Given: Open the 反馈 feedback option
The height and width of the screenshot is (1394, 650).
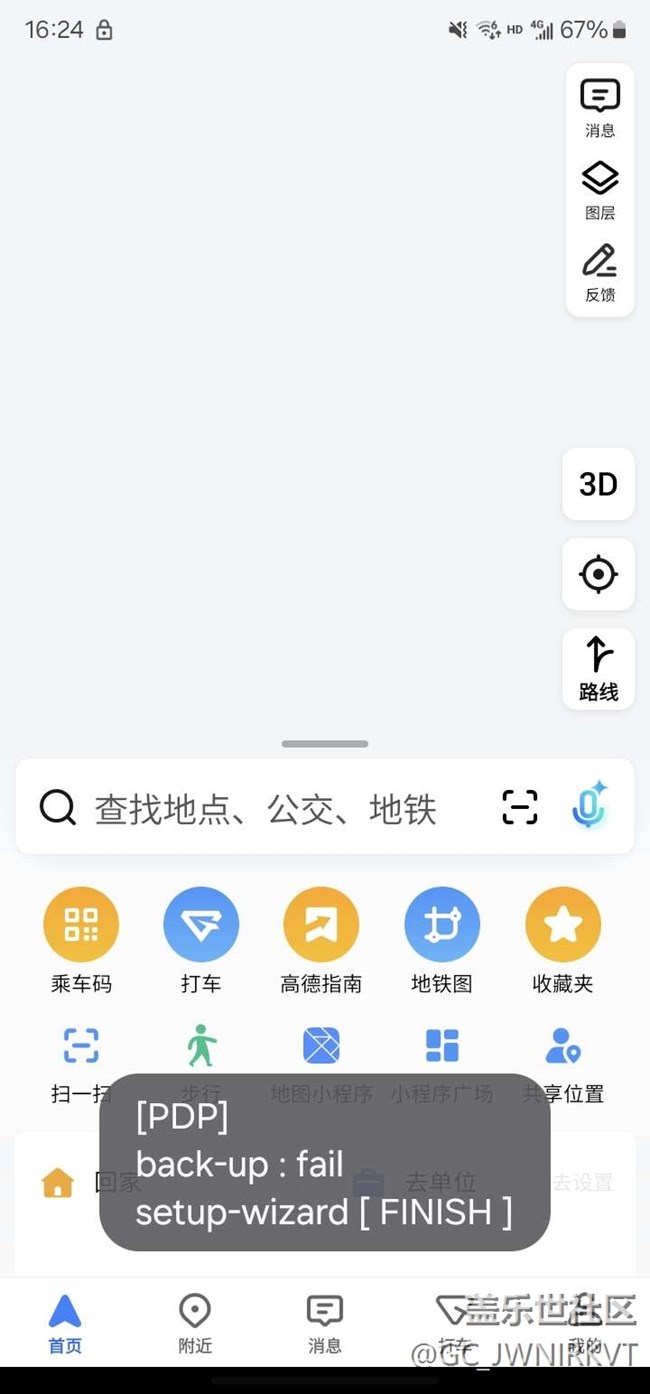Looking at the screenshot, I should click(x=600, y=272).
